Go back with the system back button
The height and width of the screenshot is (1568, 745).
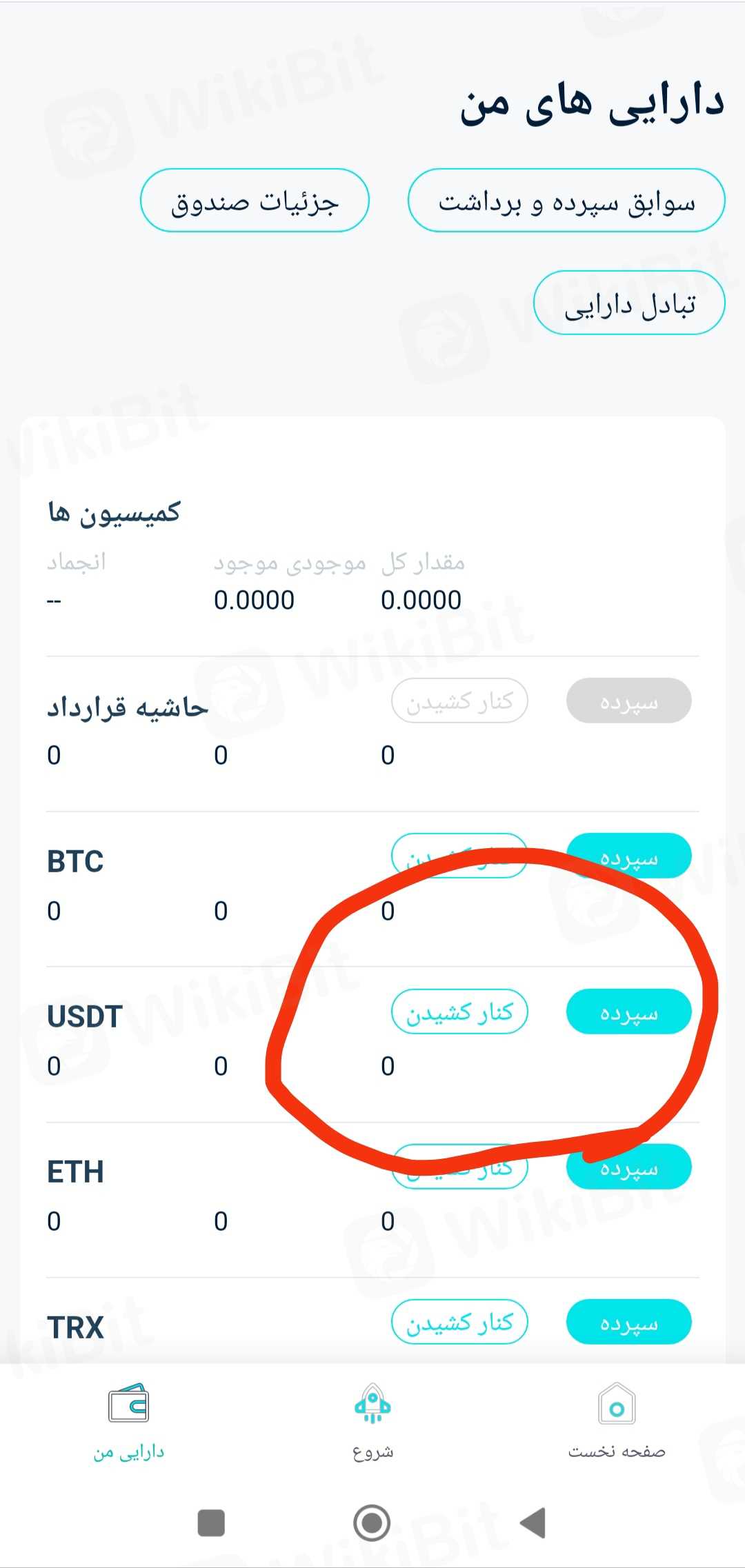click(x=533, y=1522)
